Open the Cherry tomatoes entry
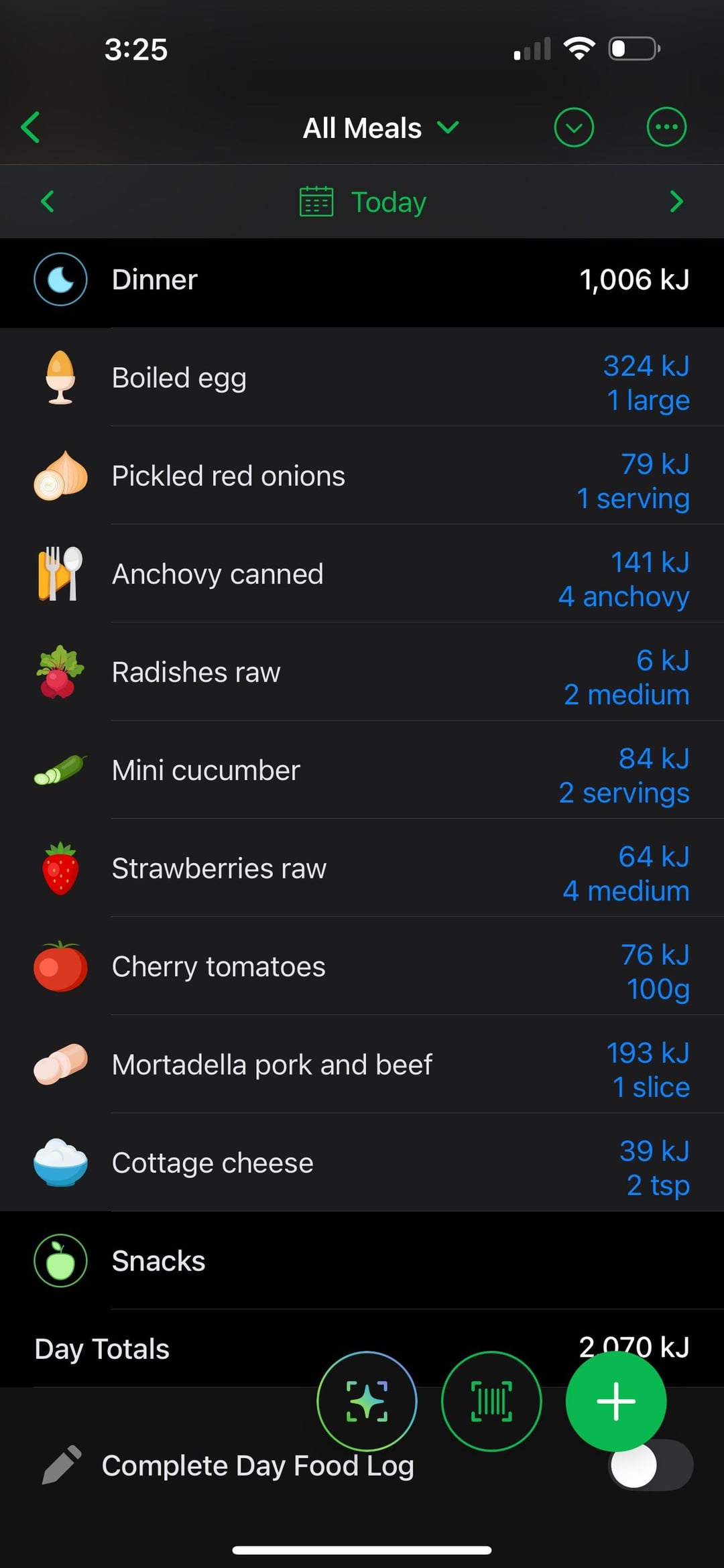 pyautogui.click(x=362, y=966)
